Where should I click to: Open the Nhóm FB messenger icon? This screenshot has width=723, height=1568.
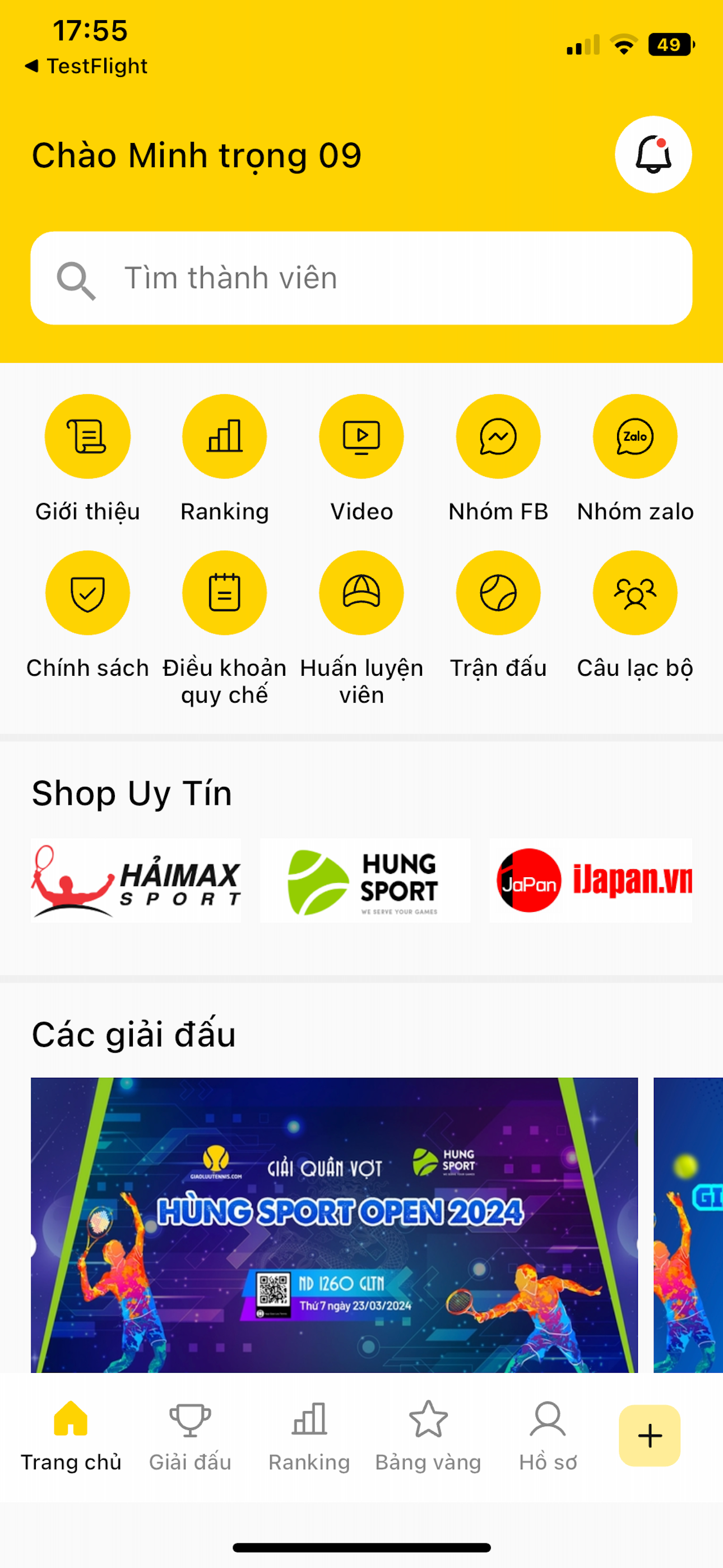498,436
